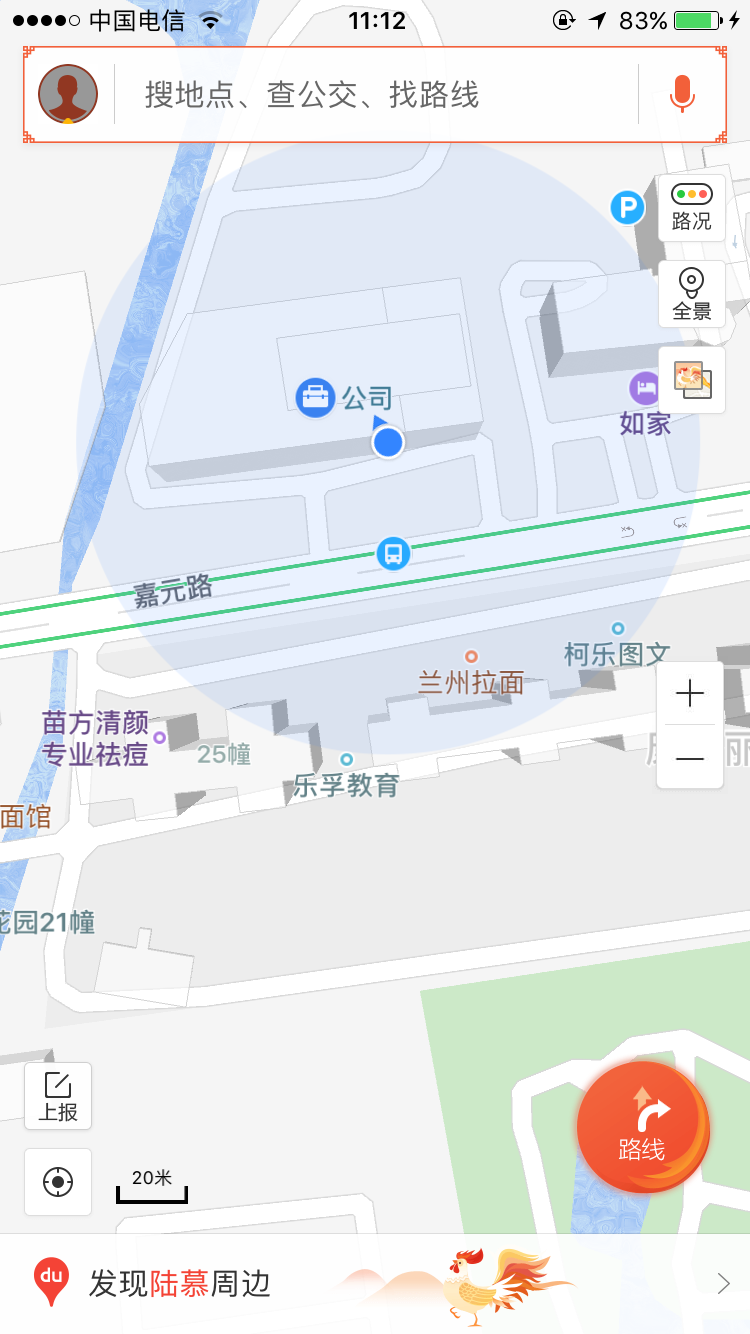The height and width of the screenshot is (1334, 750).
Task: Open 发现陆慕周边 nearby discovery banner
Action: tap(375, 1284)
